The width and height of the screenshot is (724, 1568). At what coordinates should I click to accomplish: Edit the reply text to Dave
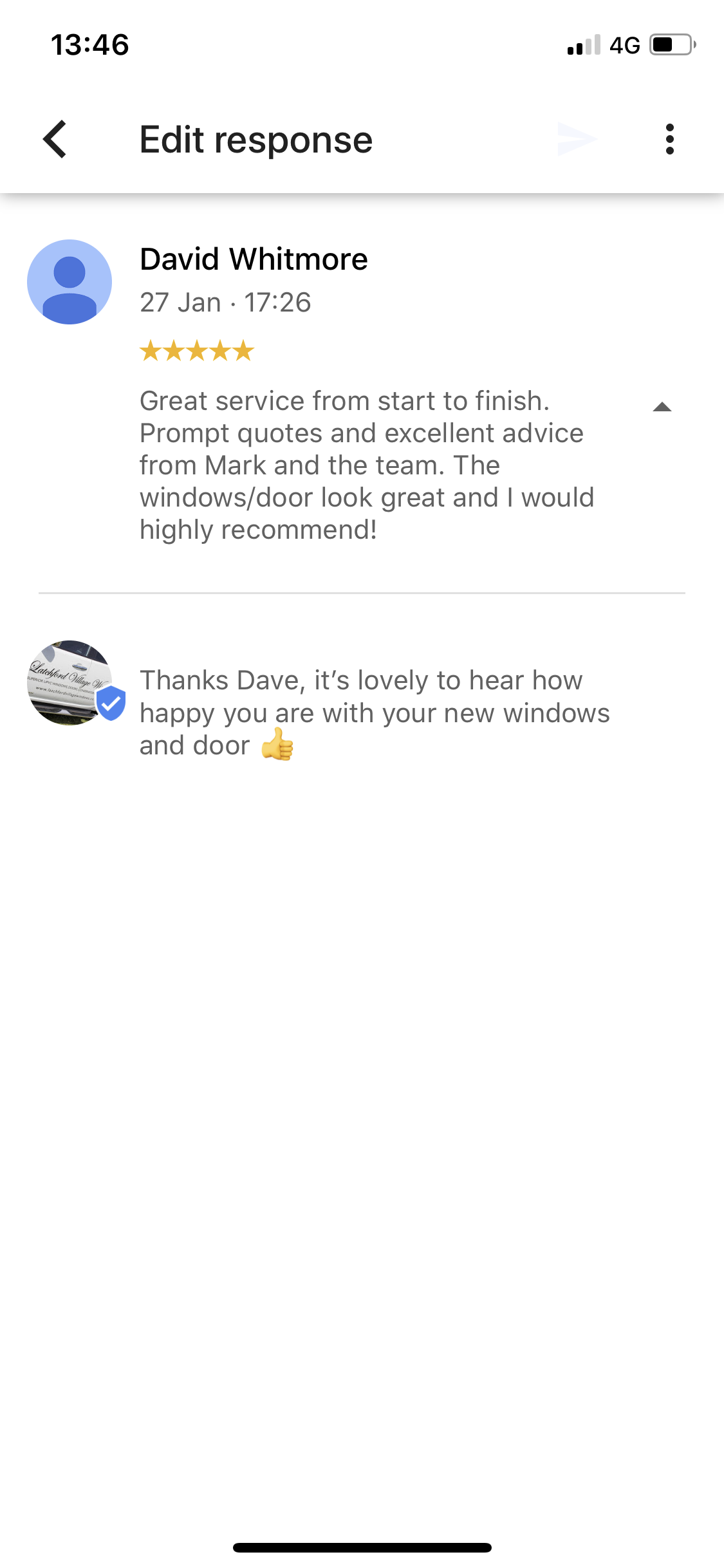[373, 713]
